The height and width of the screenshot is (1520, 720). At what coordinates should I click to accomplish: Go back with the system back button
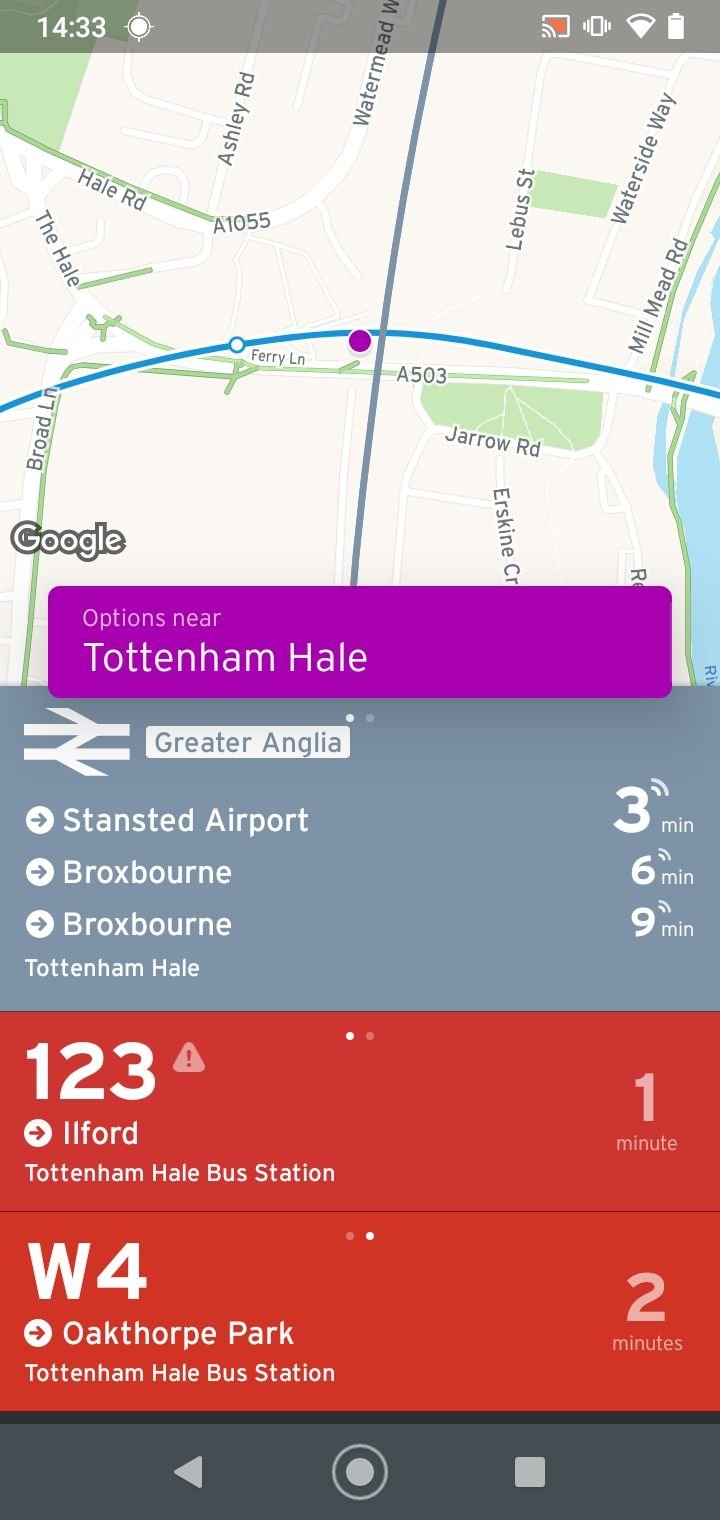tap(188, 1472)
